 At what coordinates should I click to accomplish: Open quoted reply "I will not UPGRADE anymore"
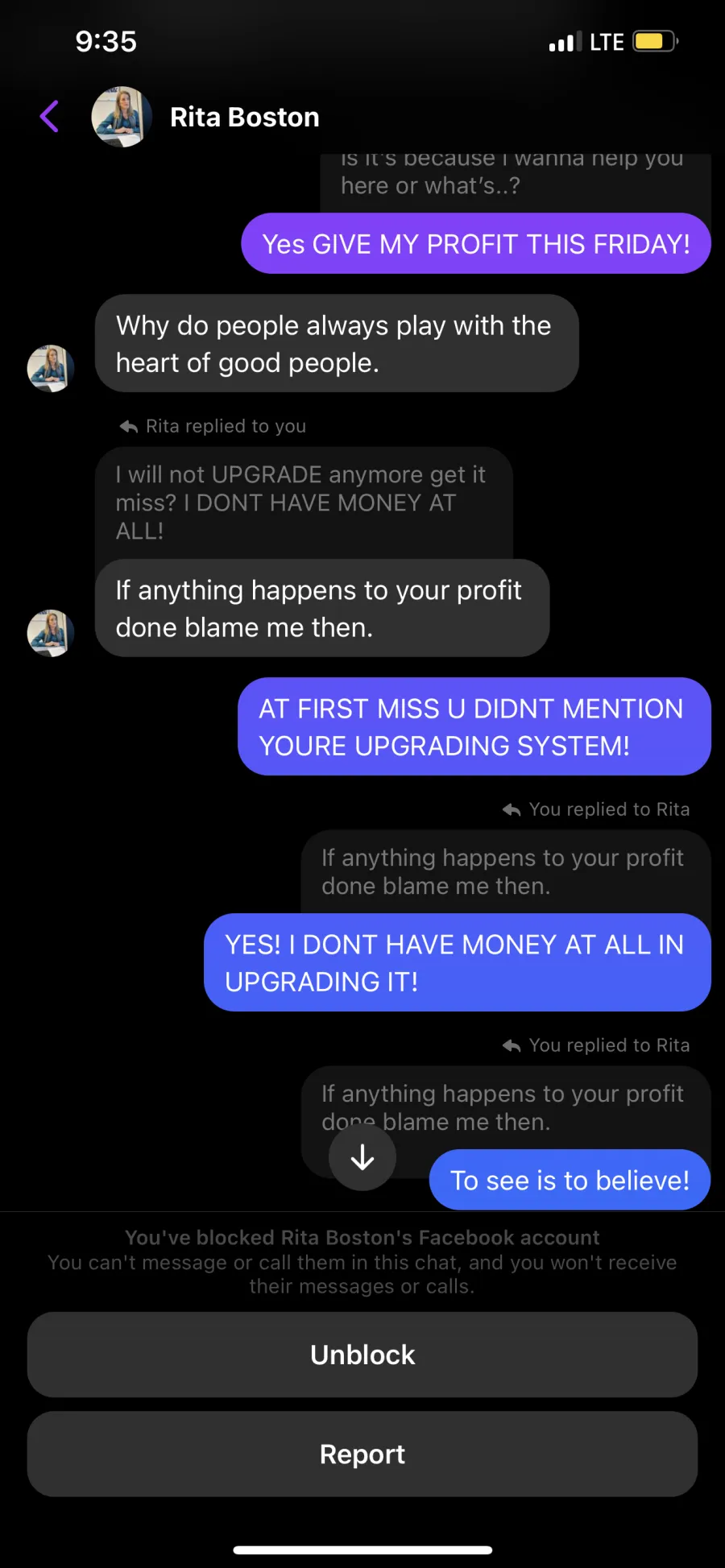(304, 503)
